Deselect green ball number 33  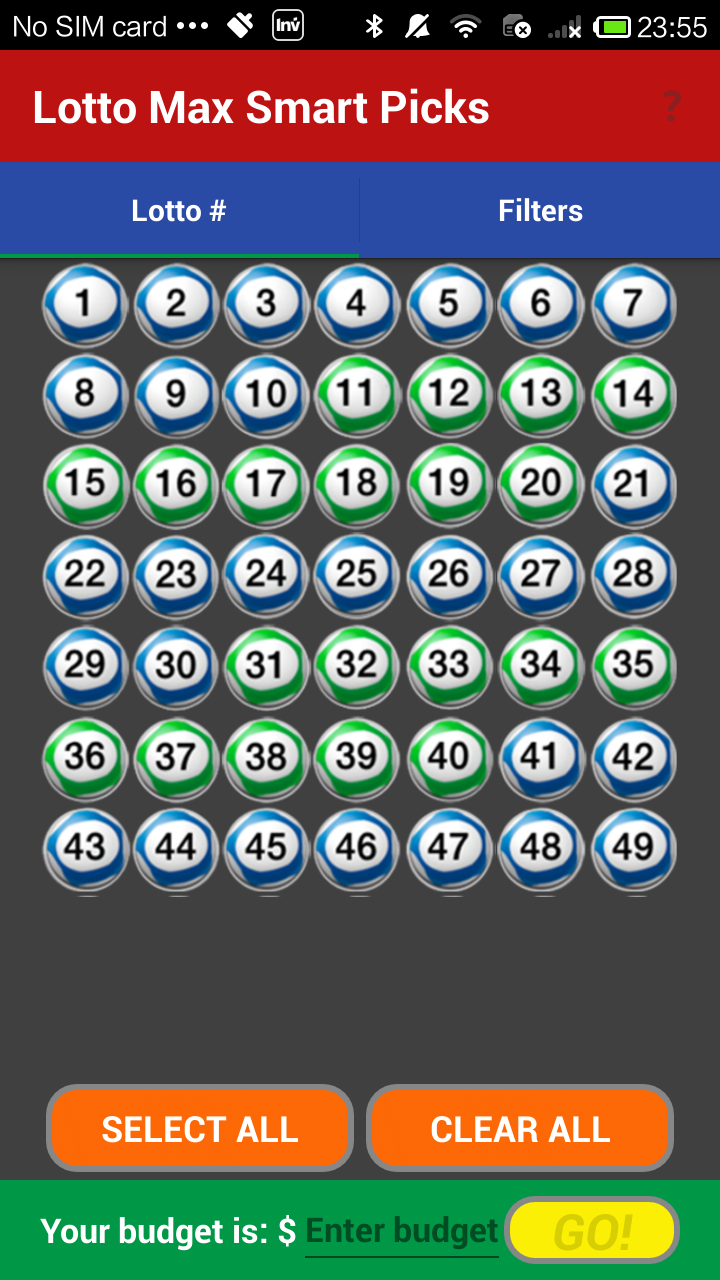[449, 666]
